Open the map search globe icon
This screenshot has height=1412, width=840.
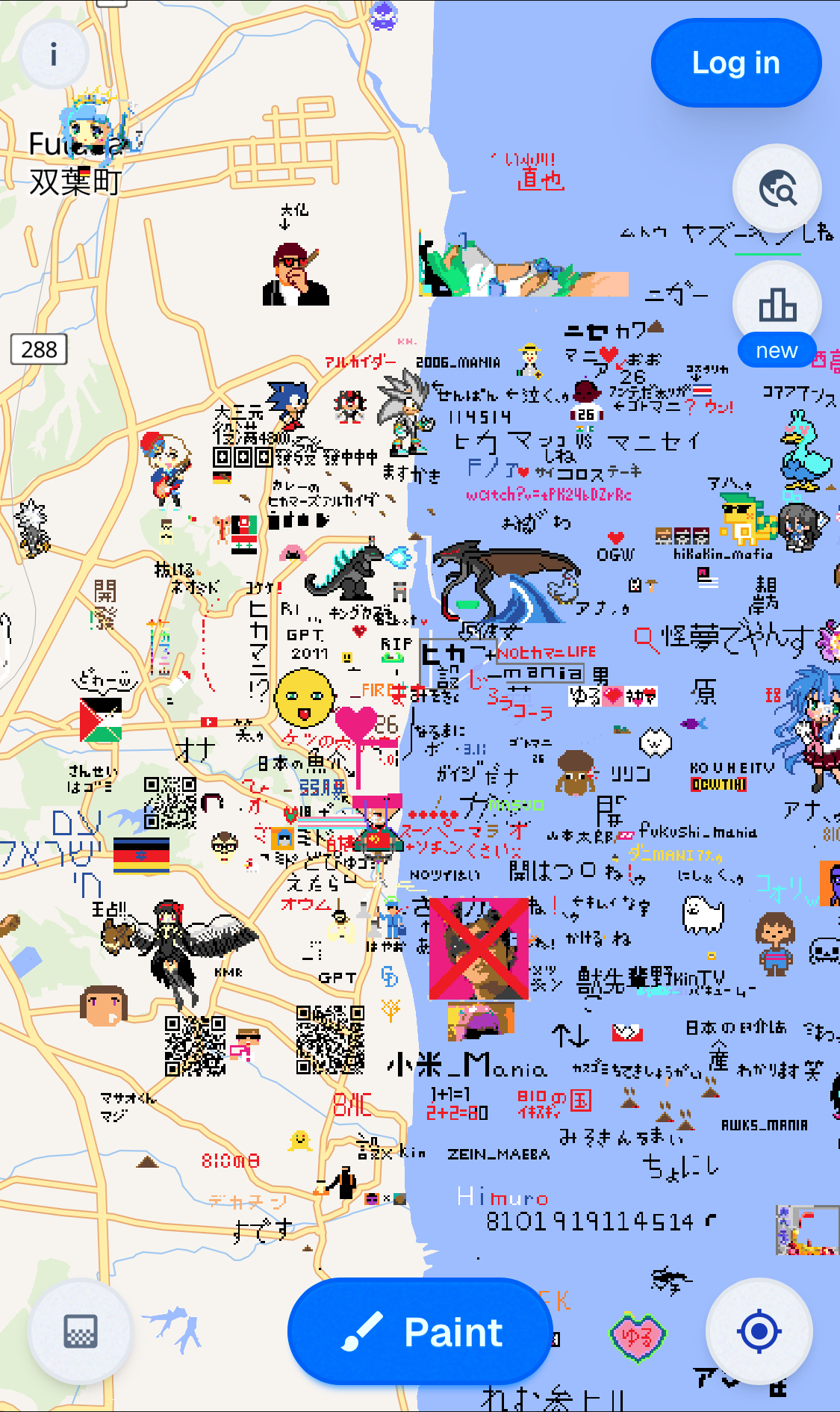click(x=777, y=188)
